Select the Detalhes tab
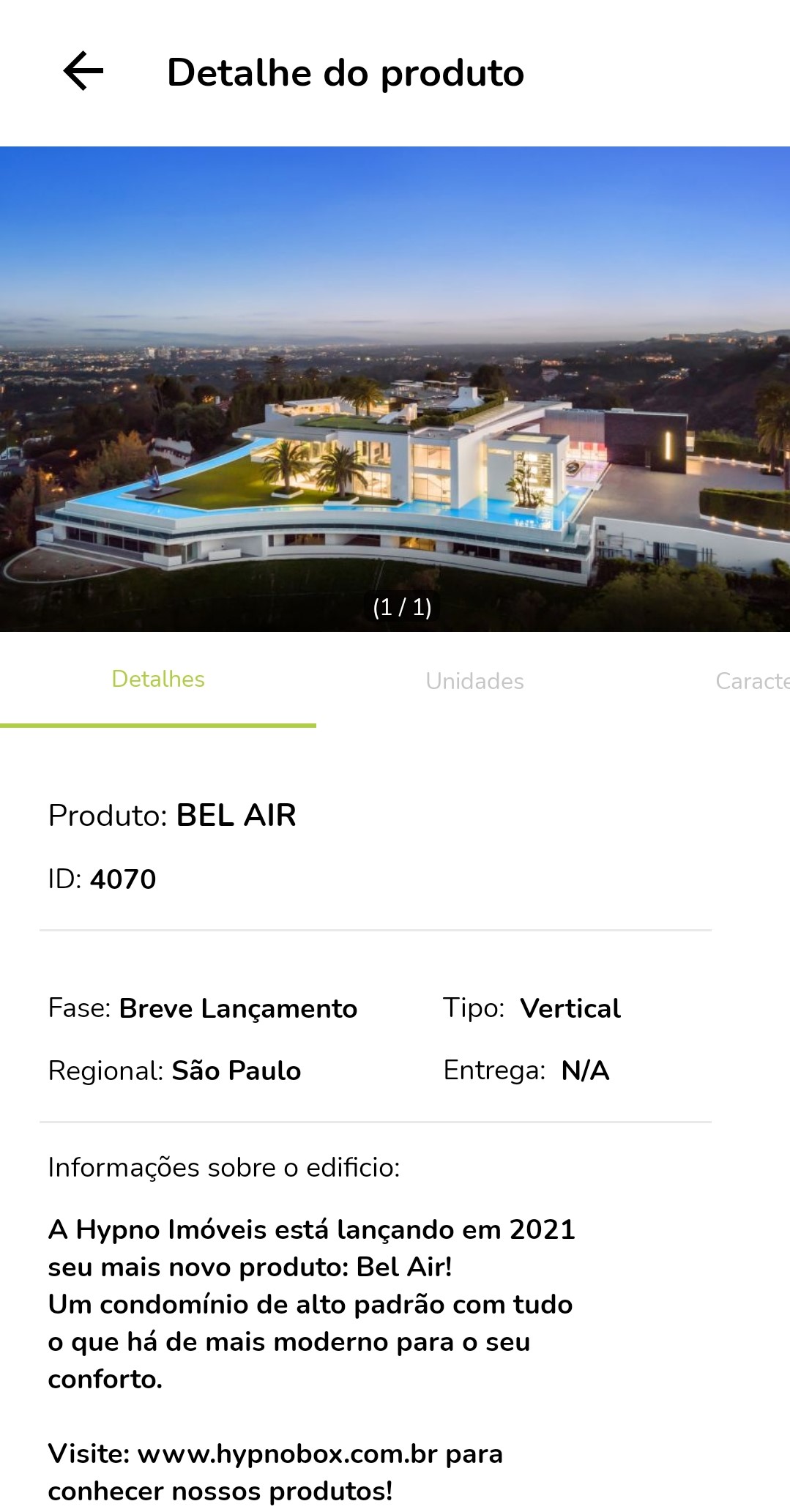 click(158, 679)
